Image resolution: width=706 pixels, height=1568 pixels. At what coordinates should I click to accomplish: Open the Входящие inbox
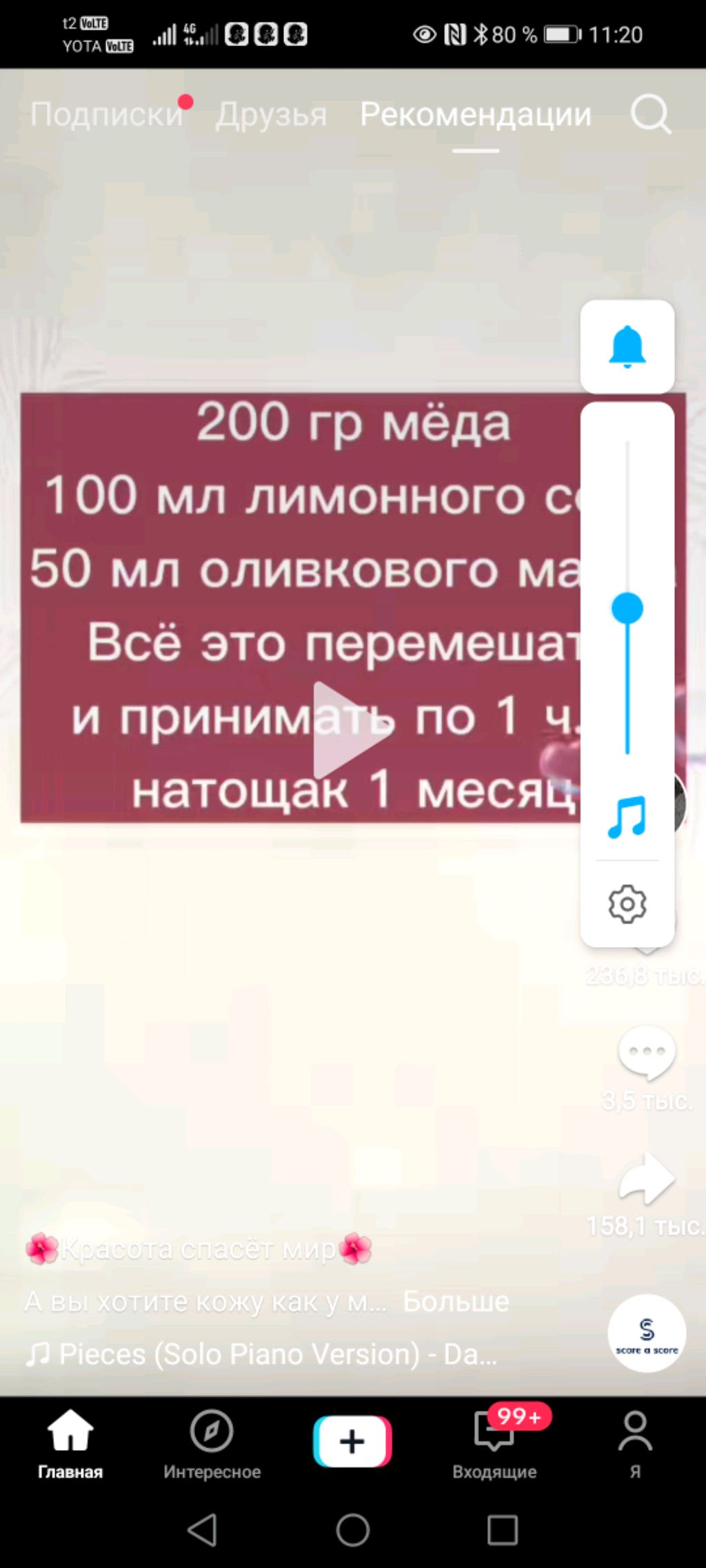click(494, 1443)
